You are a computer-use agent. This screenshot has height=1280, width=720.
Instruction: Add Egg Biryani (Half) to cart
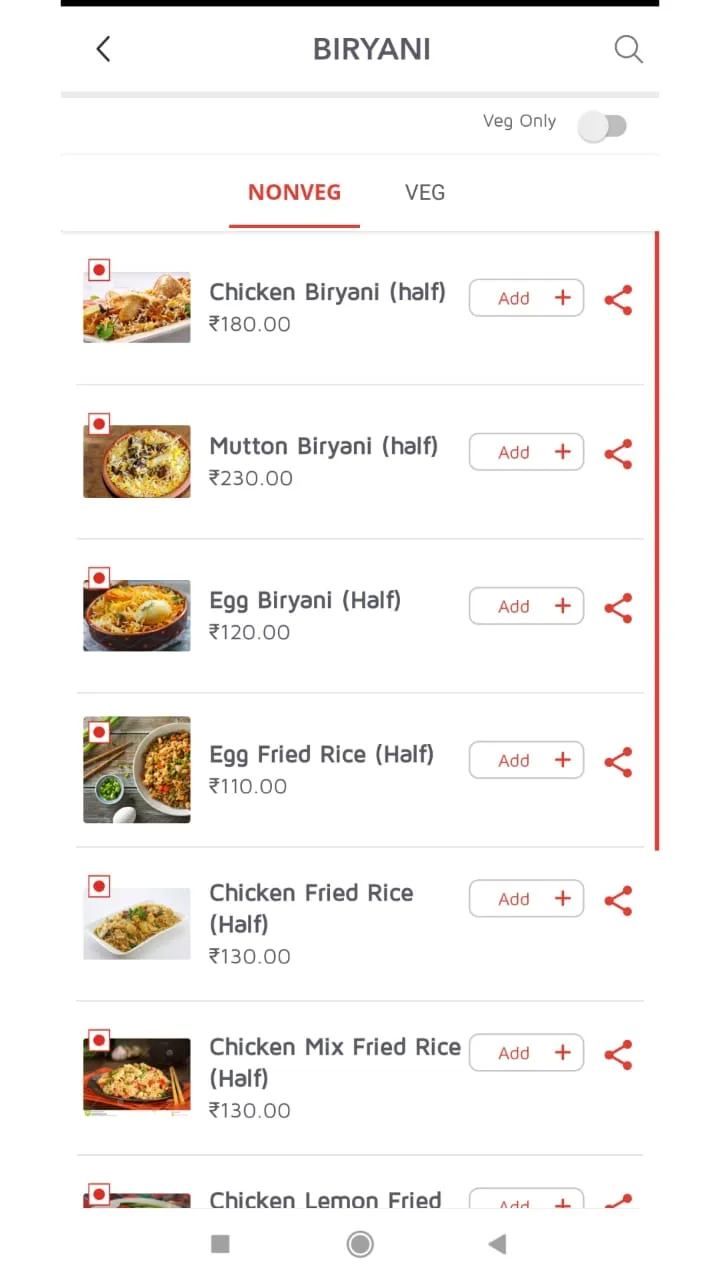[x=526, y=606]
